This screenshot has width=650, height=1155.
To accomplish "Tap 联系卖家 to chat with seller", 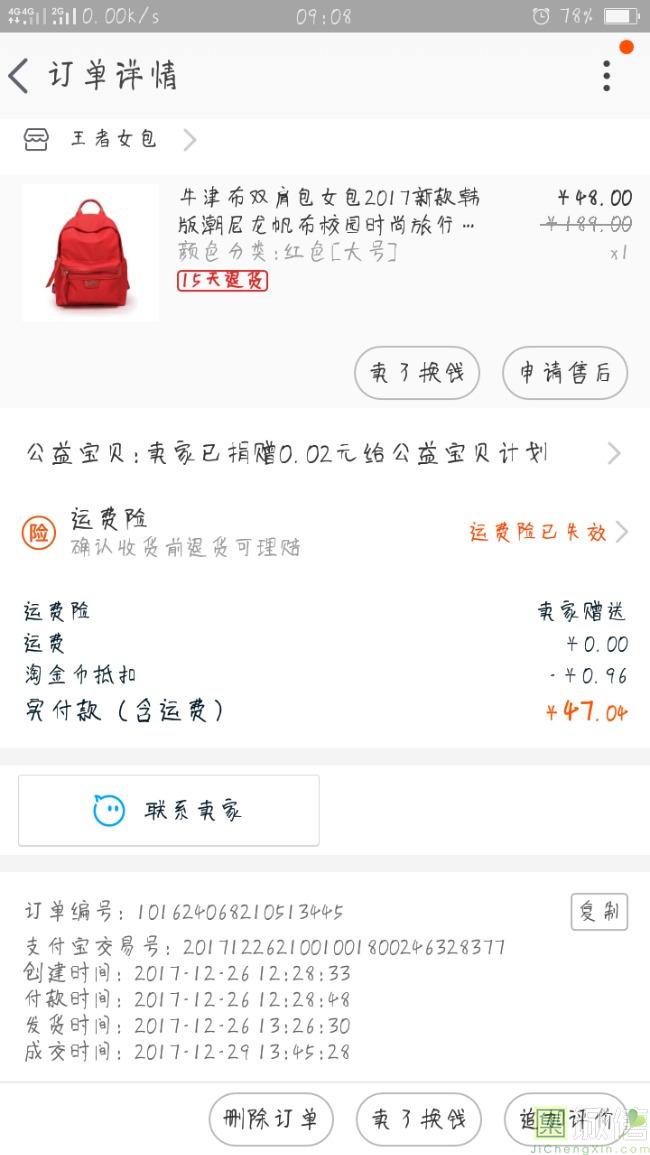I will [x=169, y=810].
